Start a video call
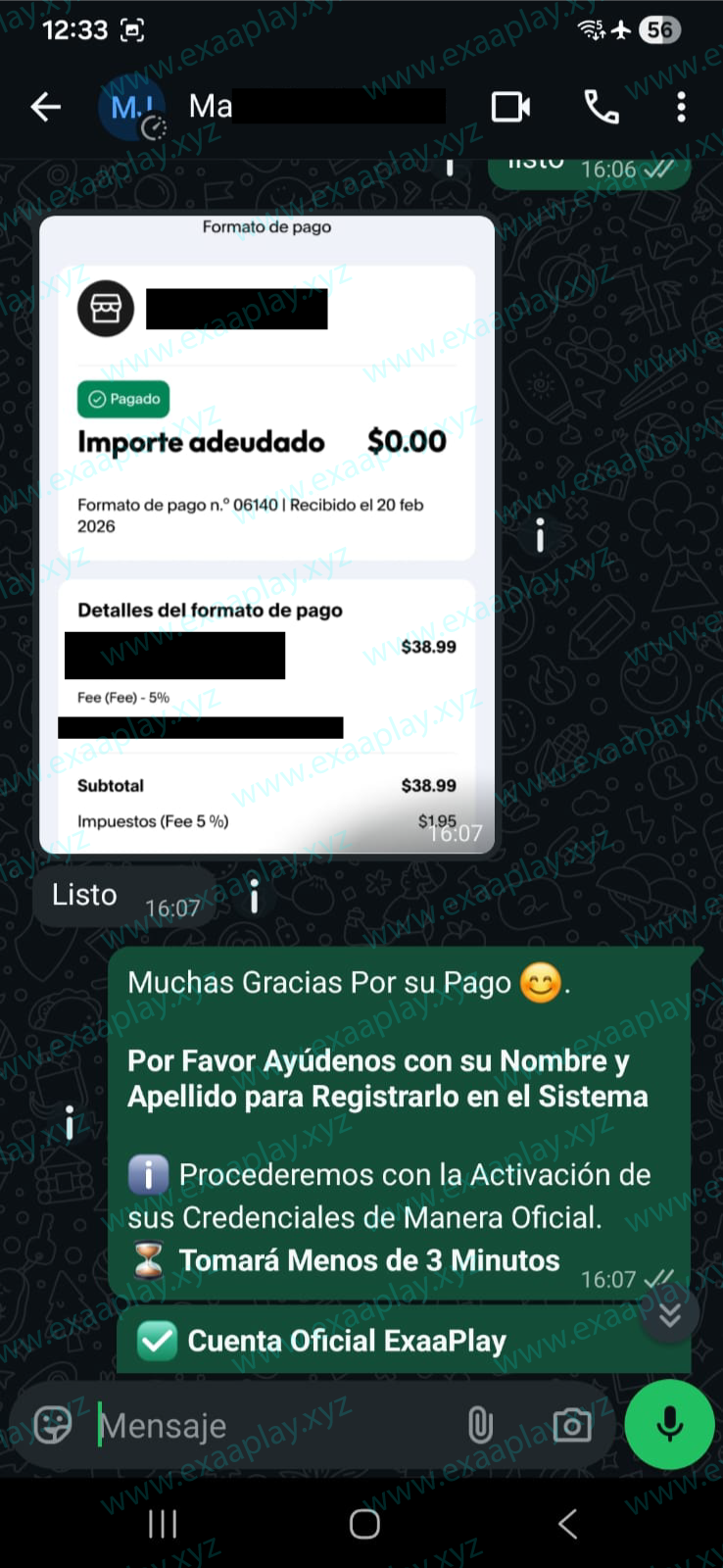The width and height of the screenshot is (723, 1568). point(510,107)
